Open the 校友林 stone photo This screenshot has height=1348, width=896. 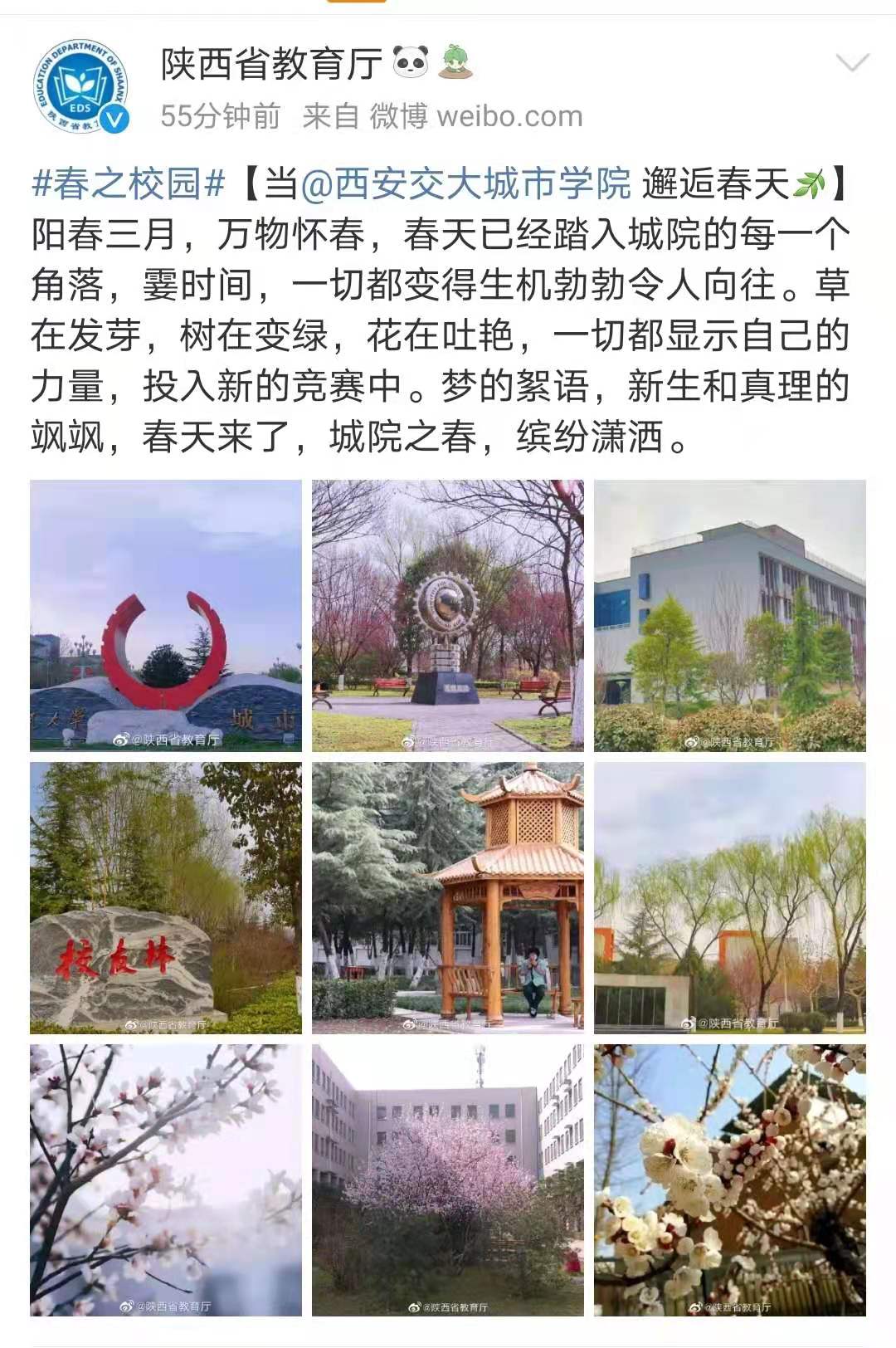[x=166, y=898]
